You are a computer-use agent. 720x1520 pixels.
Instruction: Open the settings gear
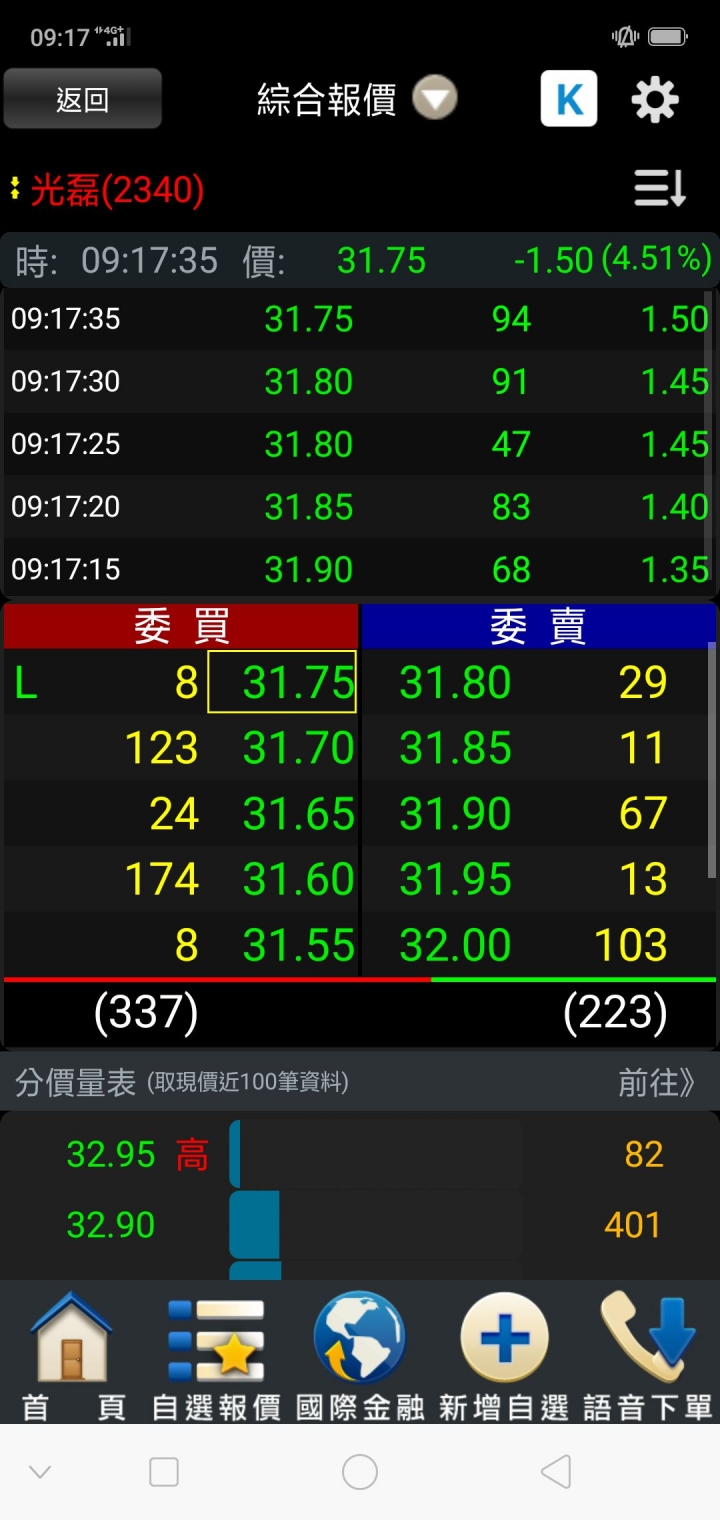[x=655, y=100]
